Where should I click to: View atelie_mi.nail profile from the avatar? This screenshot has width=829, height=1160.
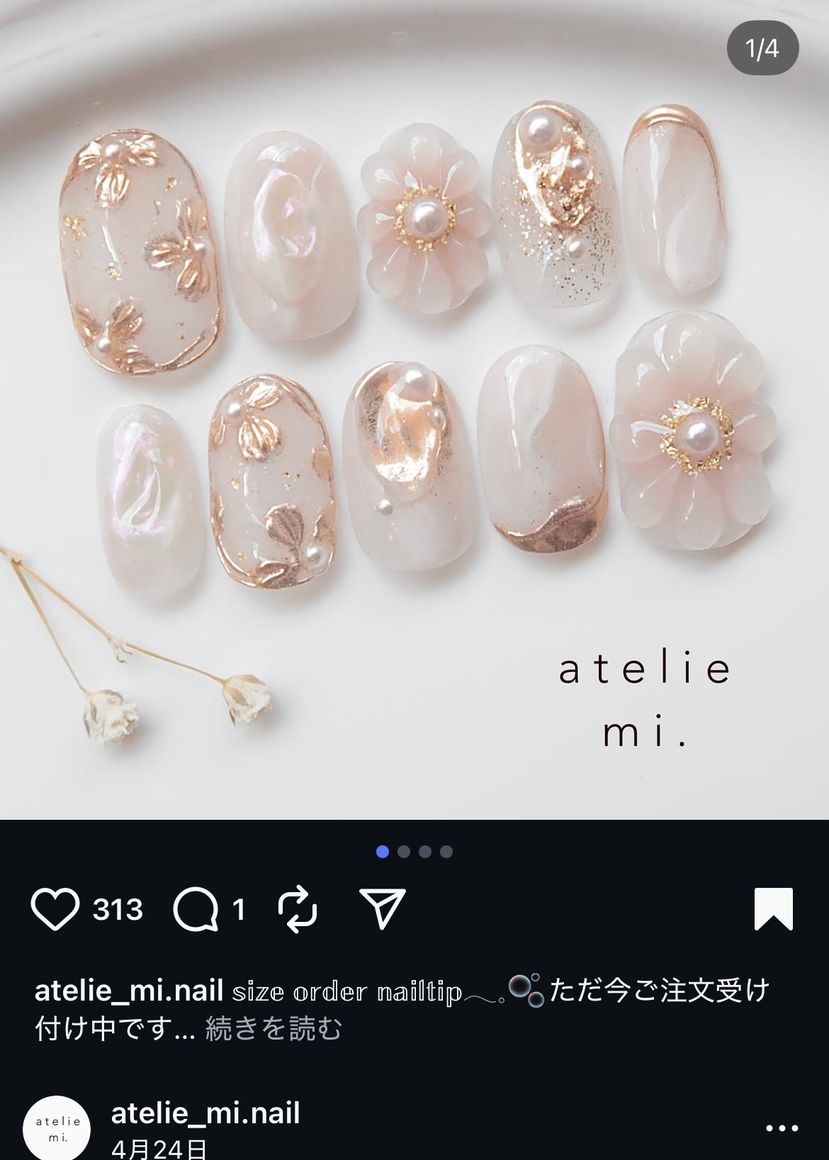point(56,1128)
